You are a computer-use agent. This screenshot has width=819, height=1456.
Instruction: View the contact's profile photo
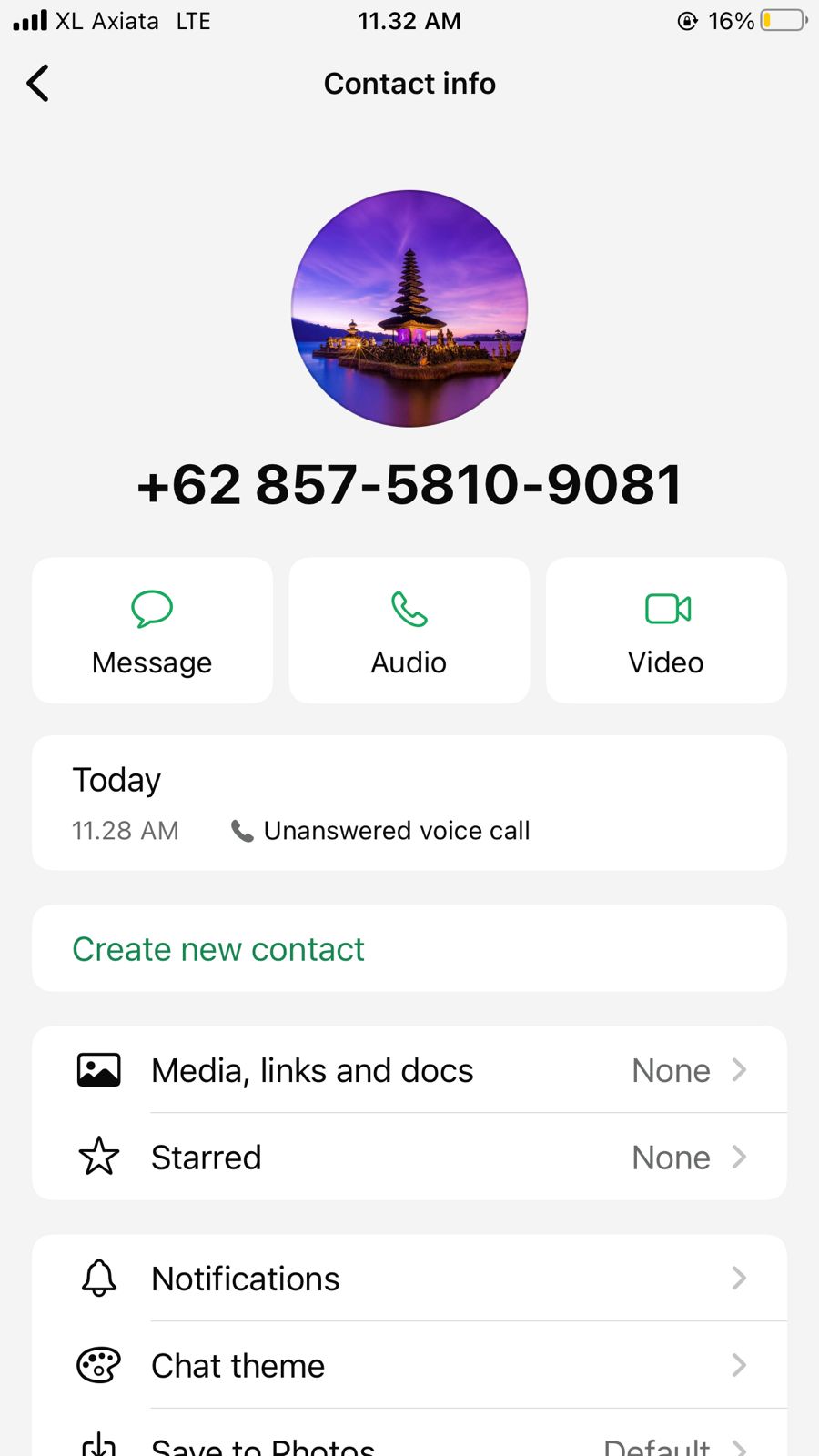(409, 308)
